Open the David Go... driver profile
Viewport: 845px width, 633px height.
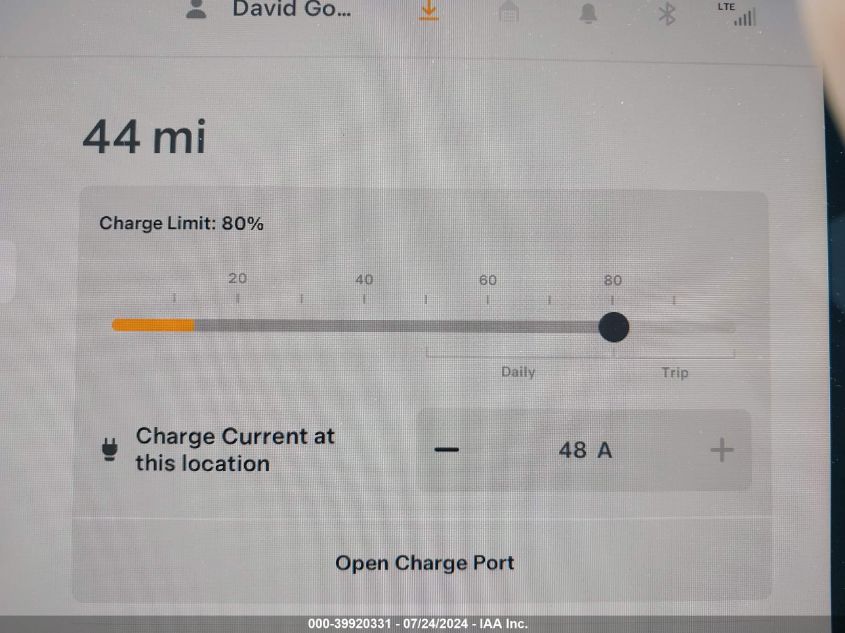click(270, 10)
